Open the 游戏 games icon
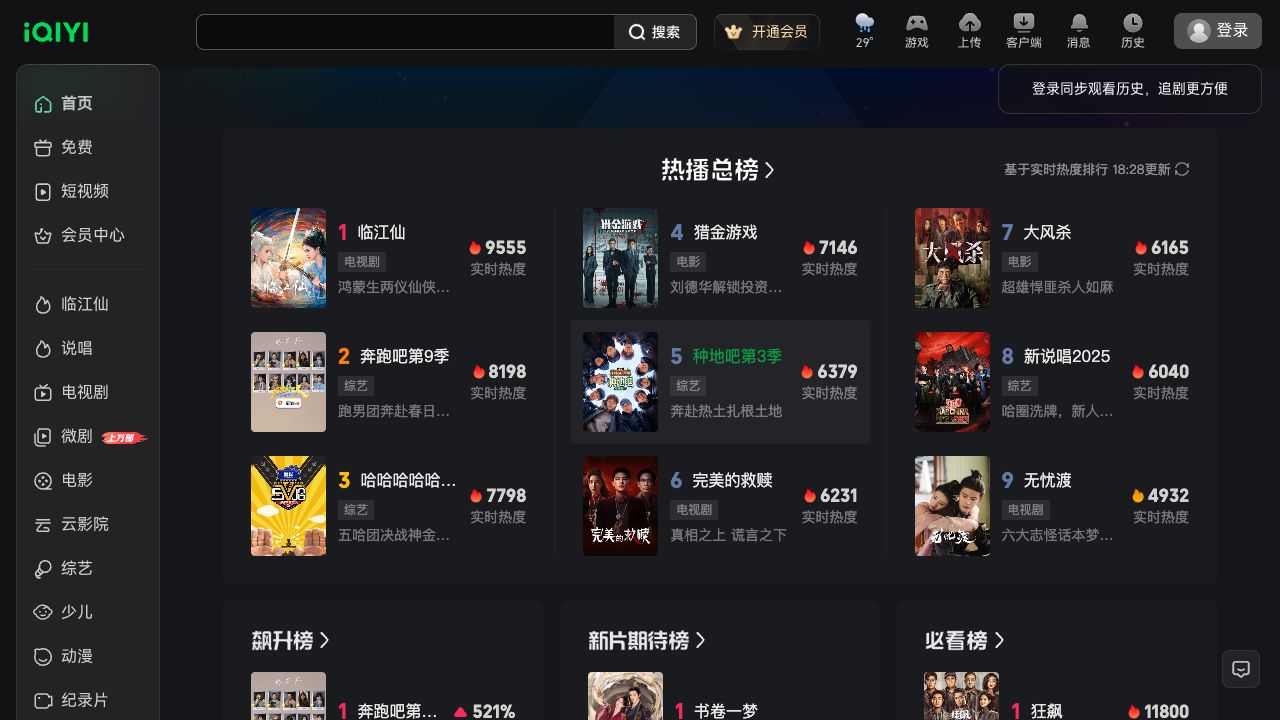This screenshot has height=720, width=1280. click(x=916, y=30)
